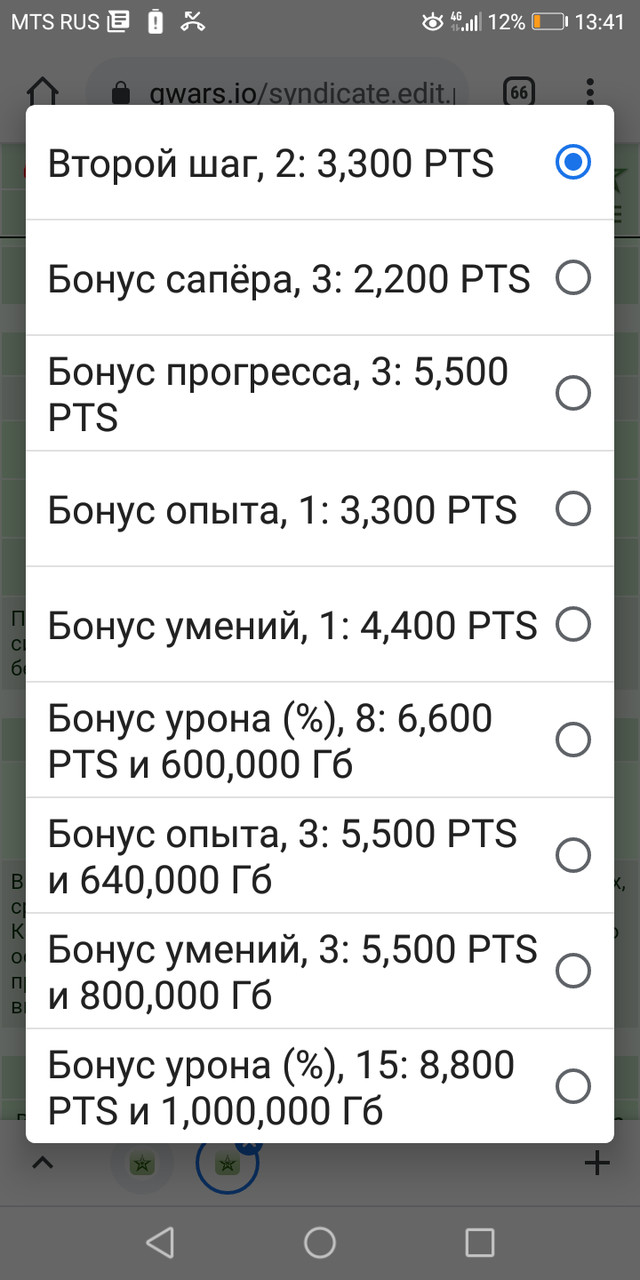Pick Бонус прогресса, 3: 5,500 PTS
This screenshot has height=1280, width=640.
pyautogui.click(x=320, y=393)
